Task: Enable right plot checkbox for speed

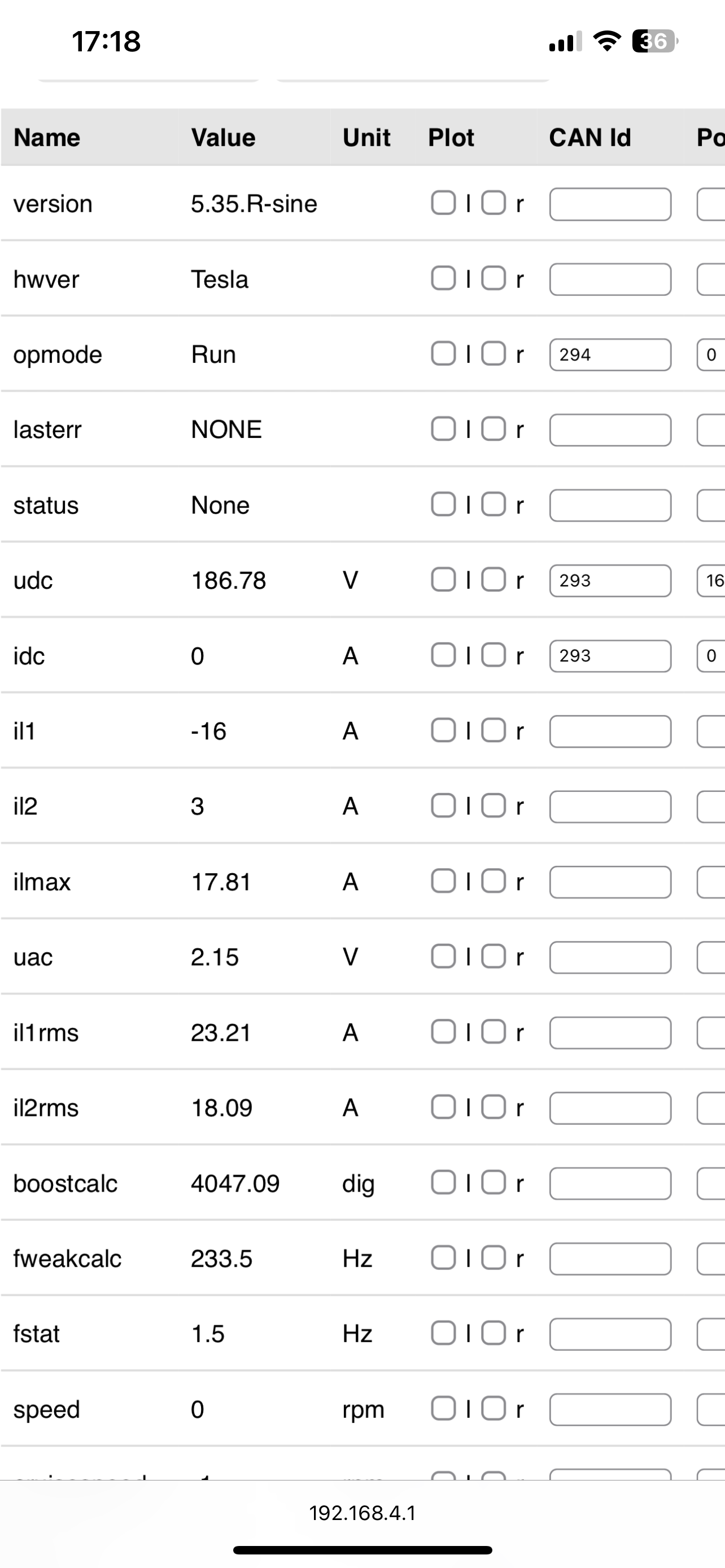Action: point(493,1408)
